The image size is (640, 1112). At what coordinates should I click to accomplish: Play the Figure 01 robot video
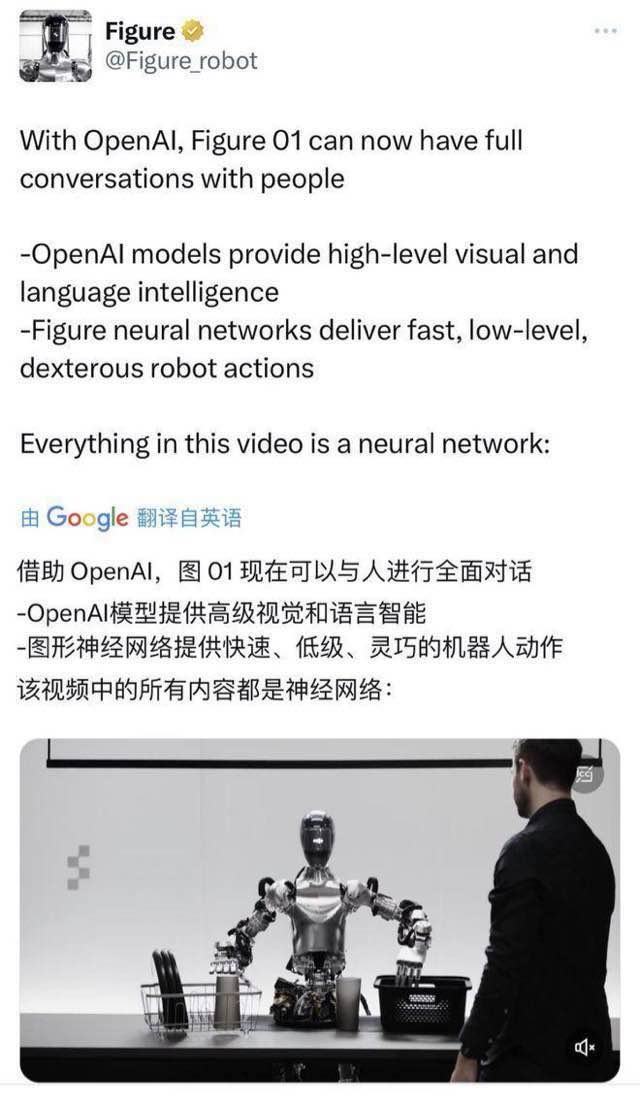pos(319,910)
